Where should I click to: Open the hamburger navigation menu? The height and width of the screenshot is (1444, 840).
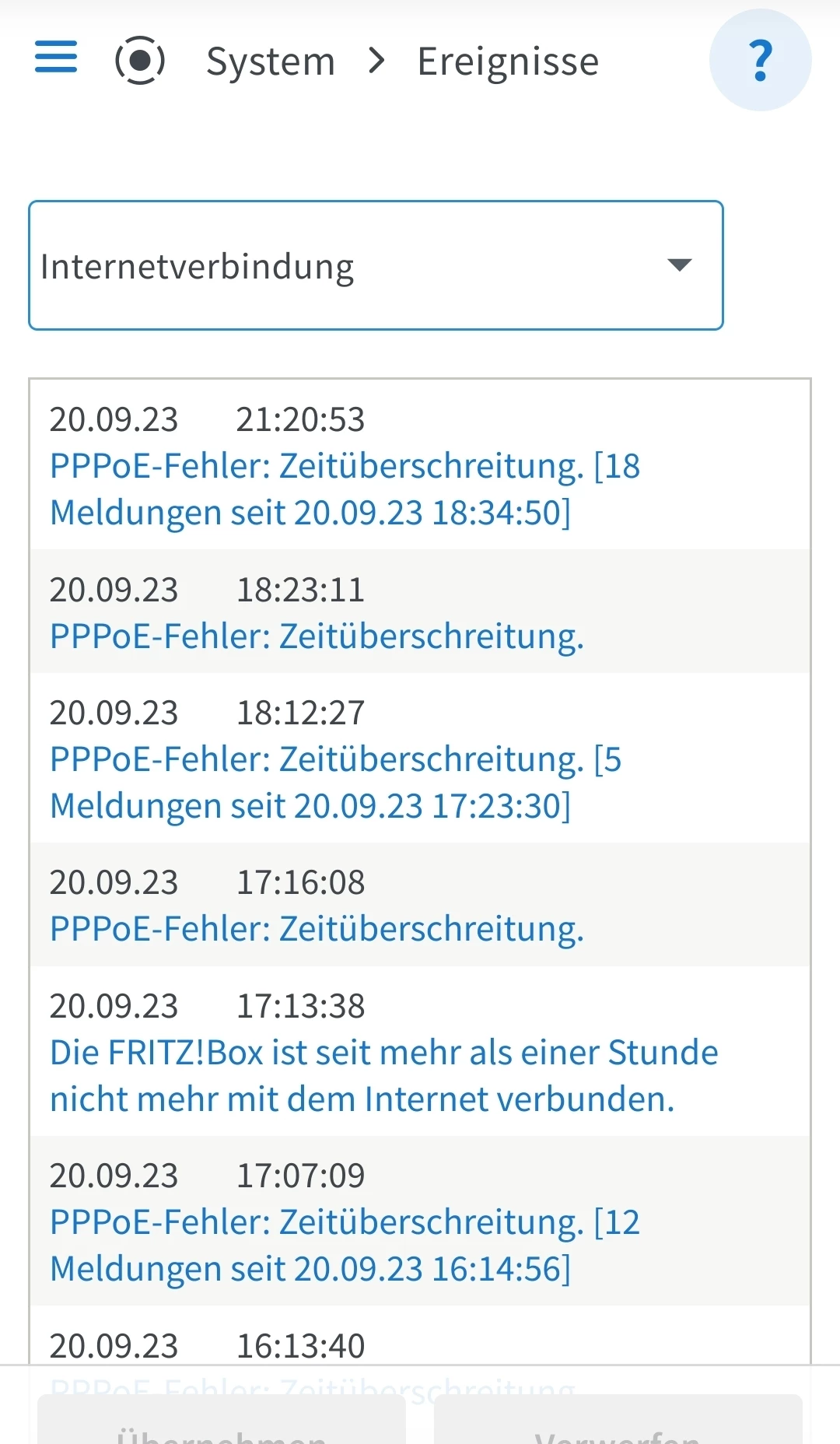[x=56, y=58]
